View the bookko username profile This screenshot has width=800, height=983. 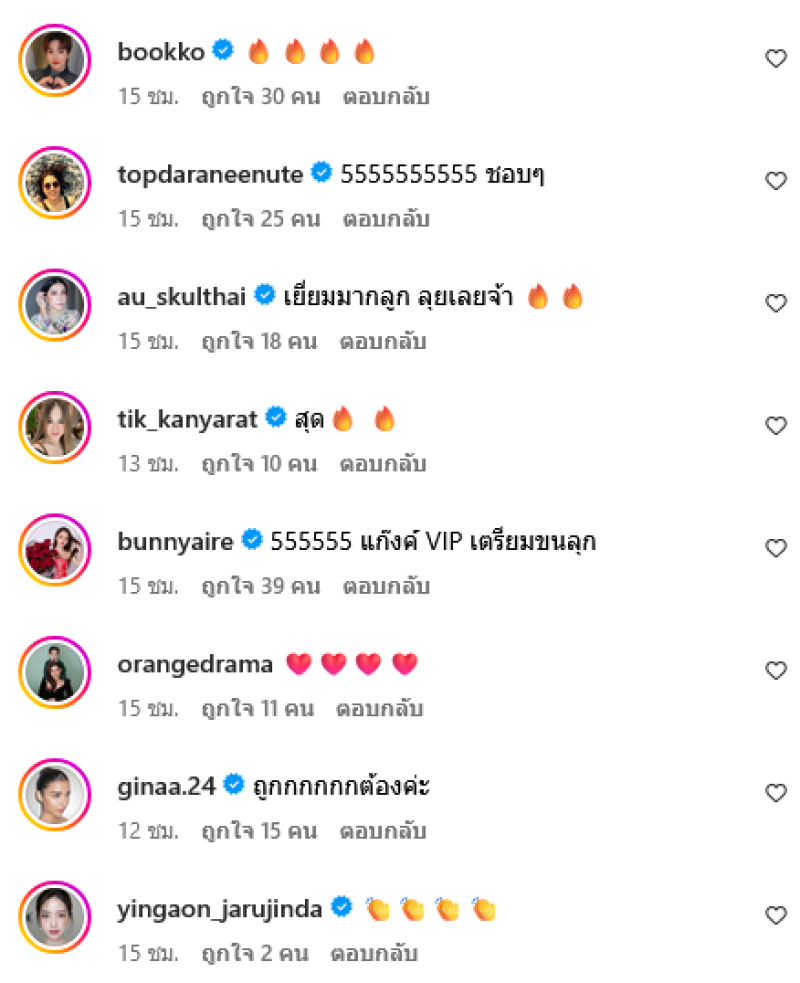tap(160, 51)
